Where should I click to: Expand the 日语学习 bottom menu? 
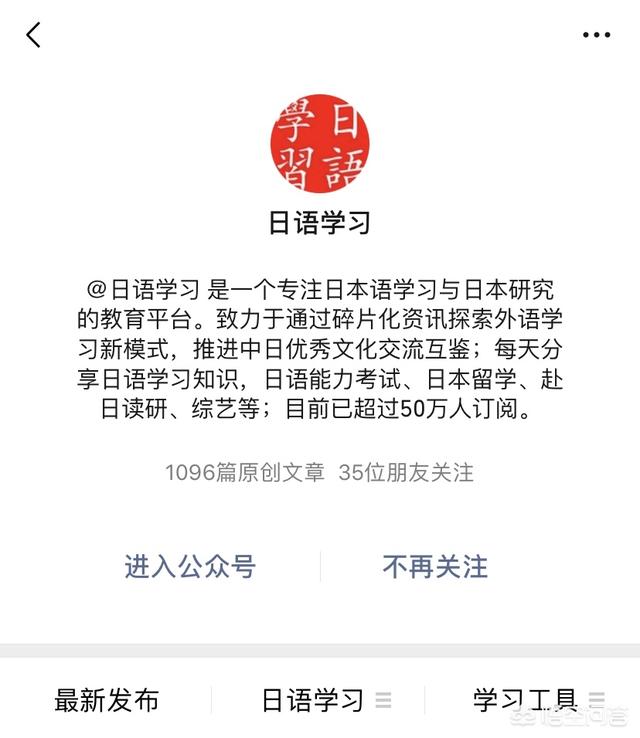[x=324, y=701]
